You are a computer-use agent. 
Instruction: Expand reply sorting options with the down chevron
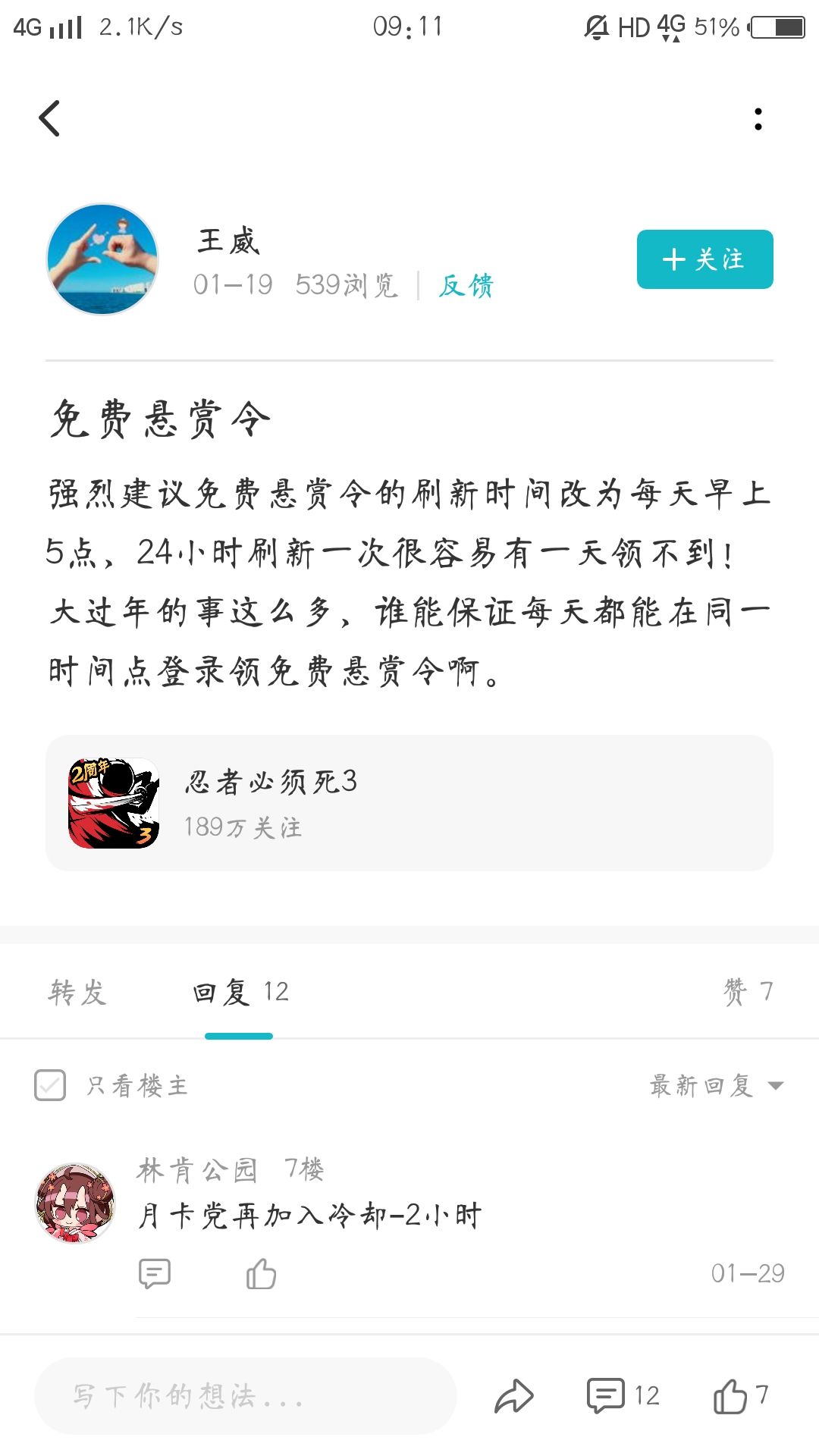pyautogui.click(x=773, y=1087)
